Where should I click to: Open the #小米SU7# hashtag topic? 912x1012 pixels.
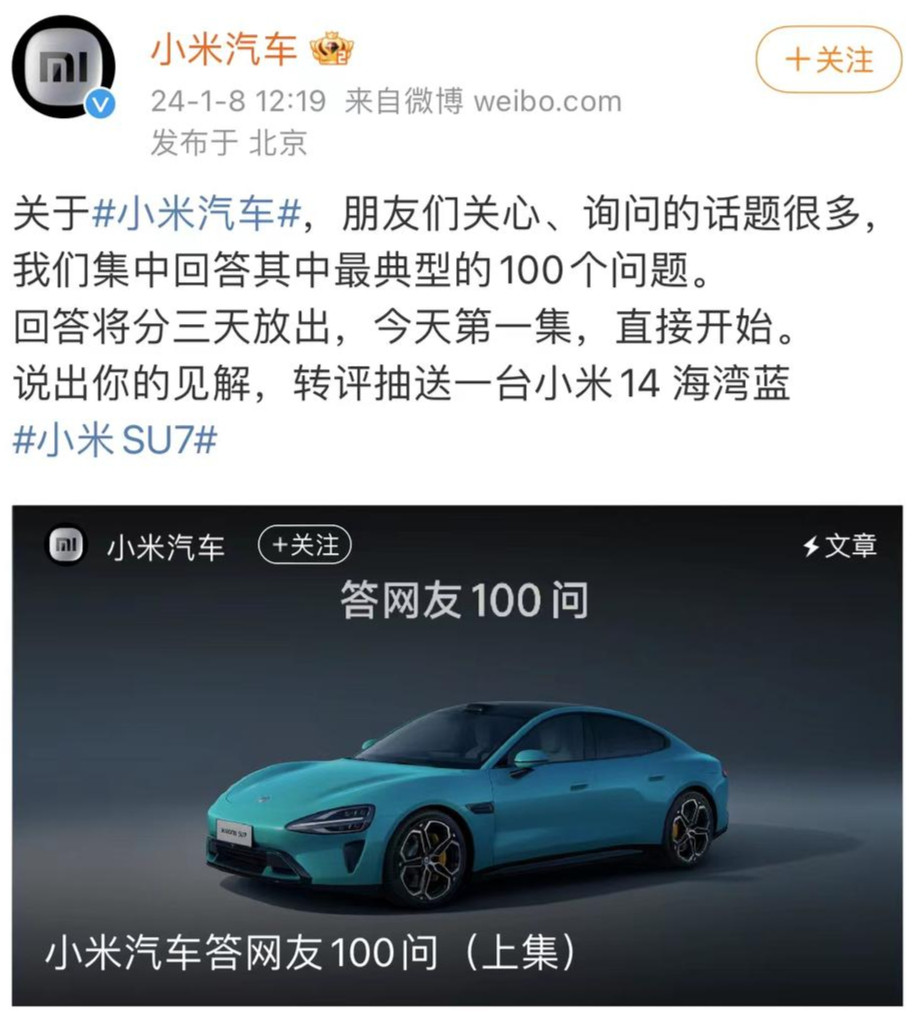pos(115,440)
